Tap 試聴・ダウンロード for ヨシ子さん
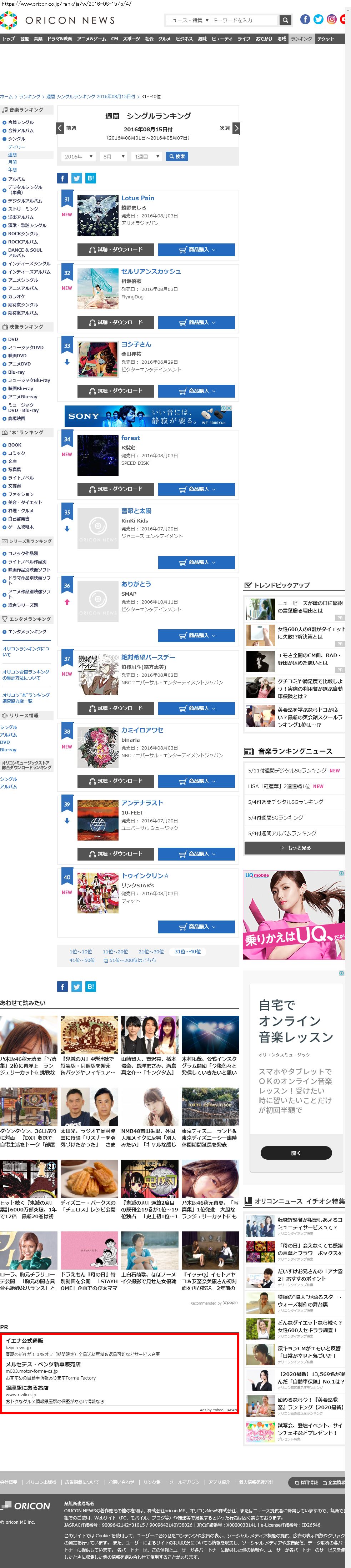 (x=115, y=391)
